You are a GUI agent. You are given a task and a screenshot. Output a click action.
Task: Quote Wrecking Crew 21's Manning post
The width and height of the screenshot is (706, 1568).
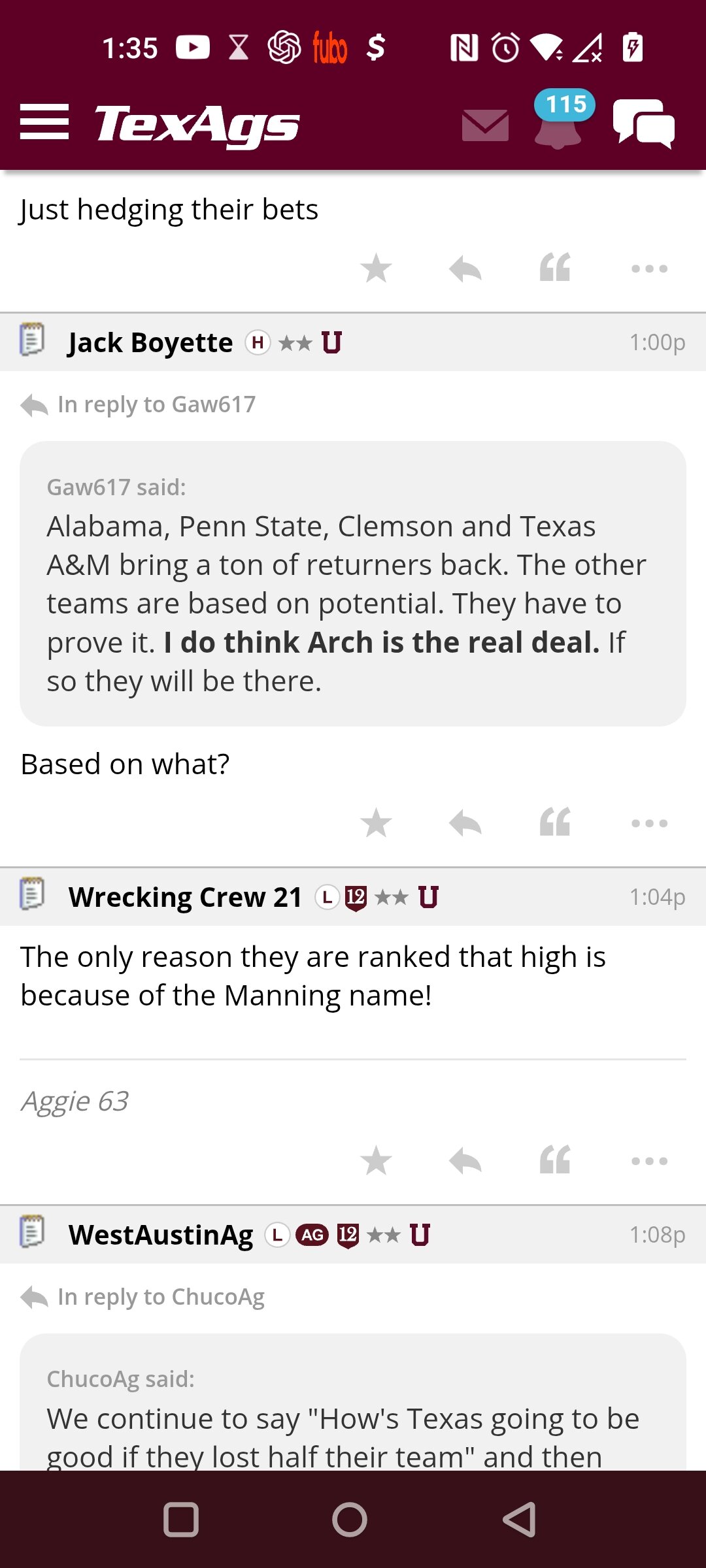click(x=555, y=1160)
